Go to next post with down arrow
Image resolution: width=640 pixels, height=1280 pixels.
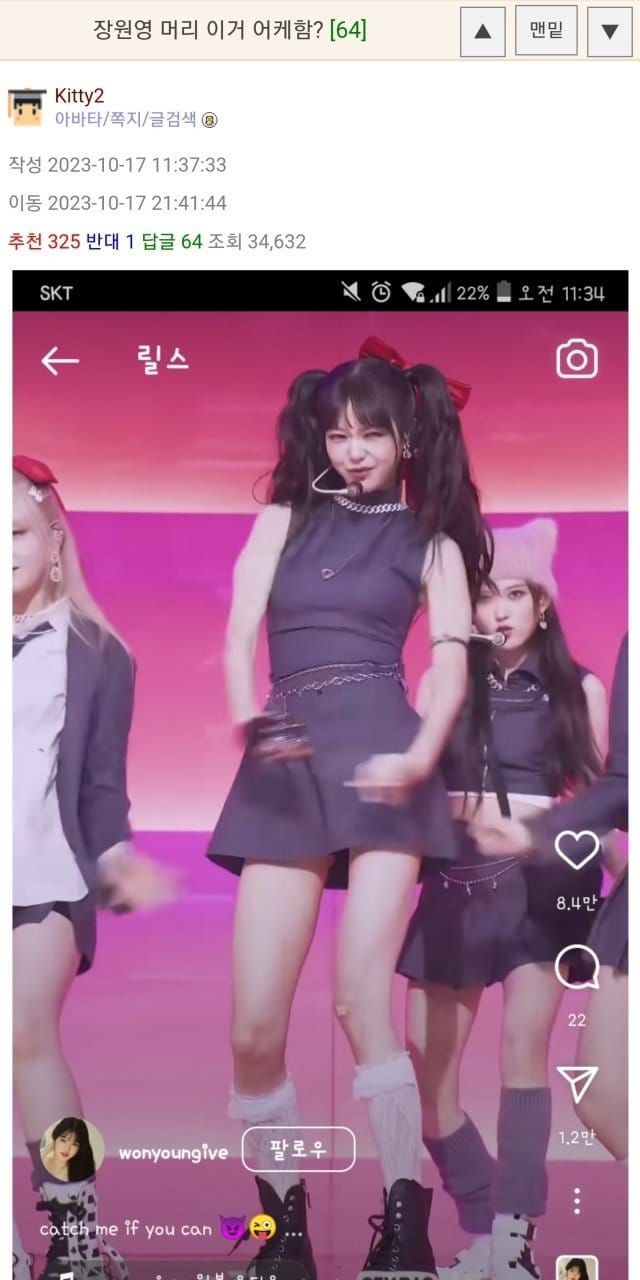pyautogui.click(x=610, y=31)
